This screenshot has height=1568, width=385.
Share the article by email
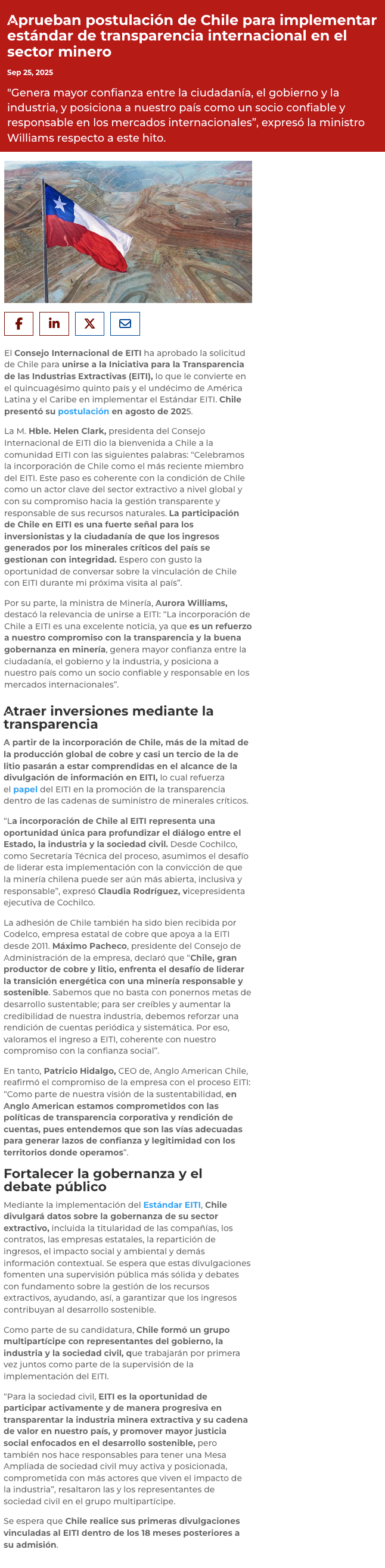(125, 324)
